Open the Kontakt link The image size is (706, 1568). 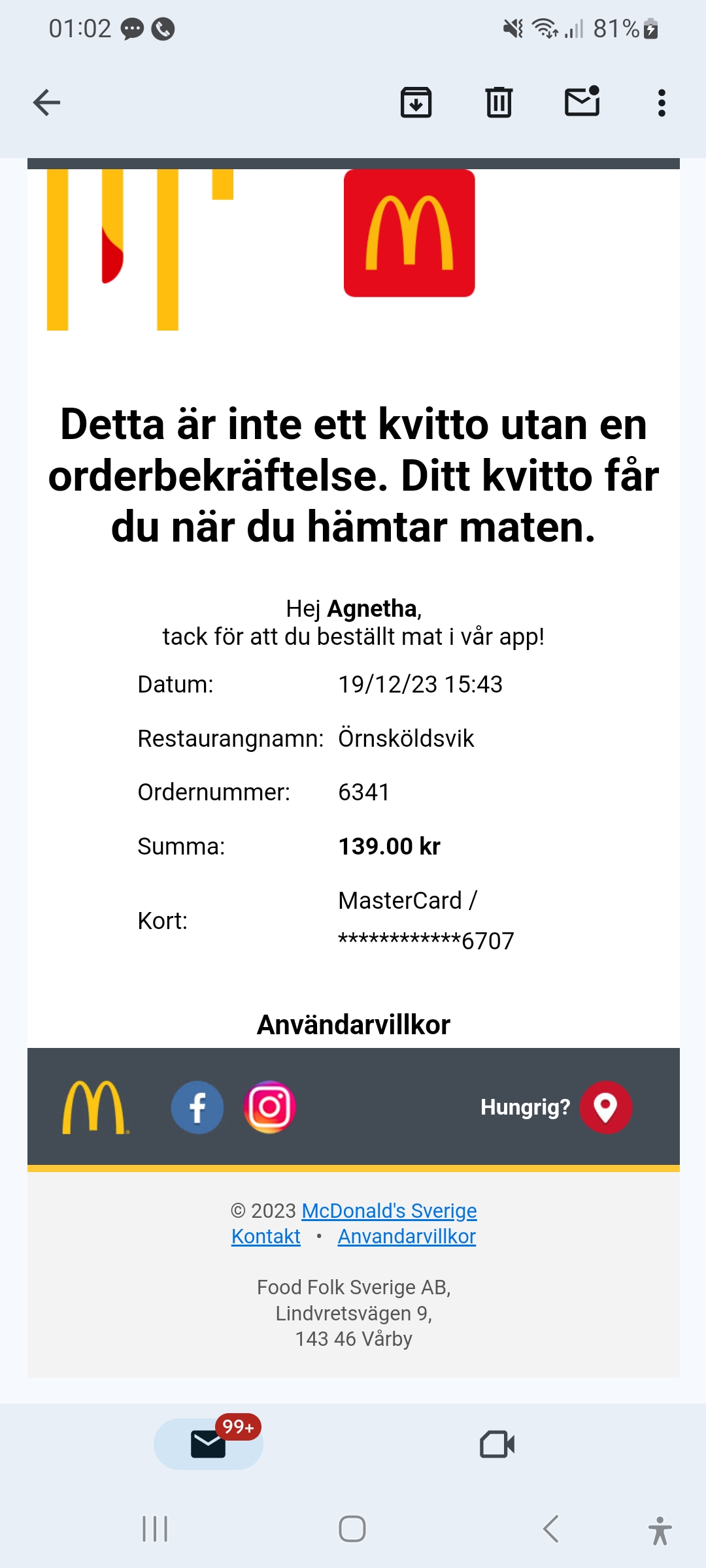point(266,1236)
